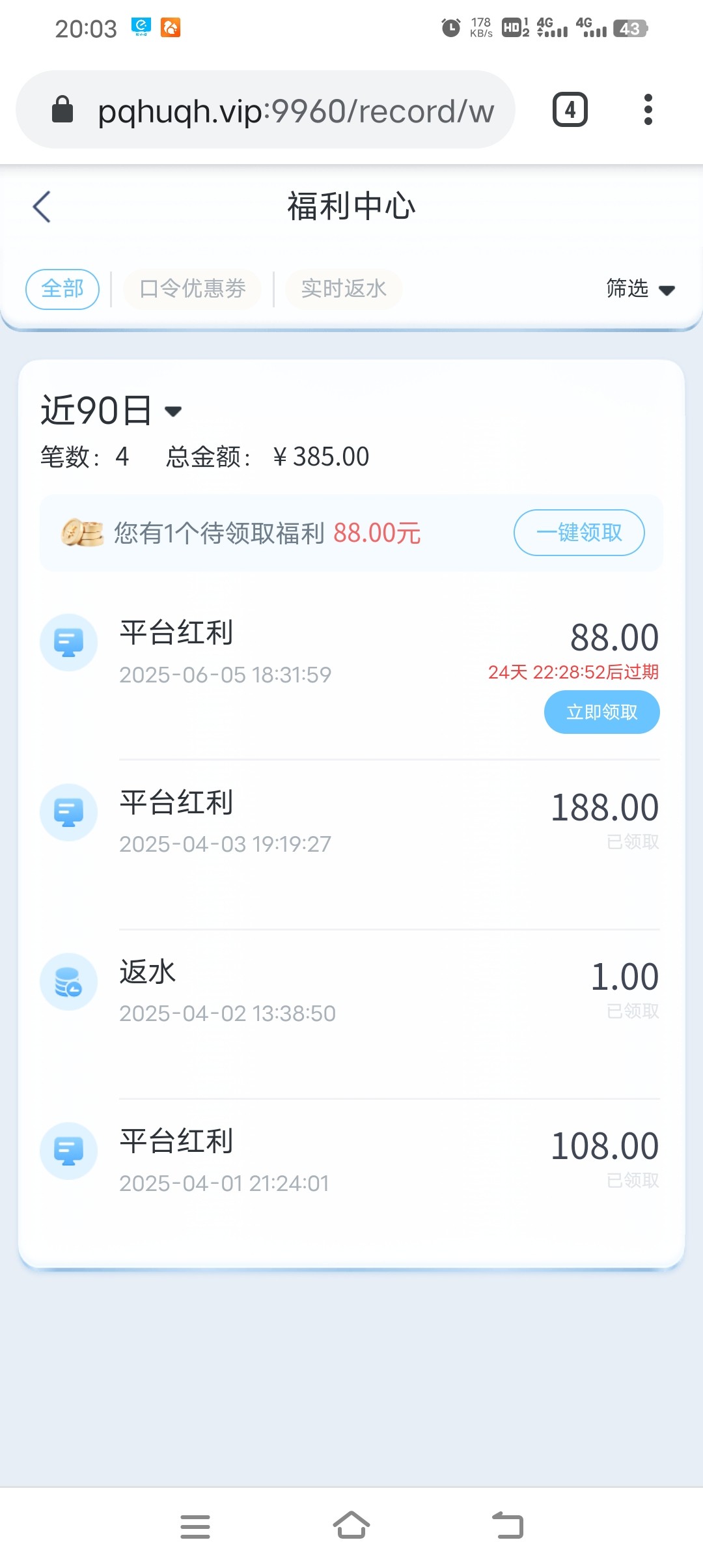Expand the 近90日 date range selector
Image resolution: width=703 pixels, height=1568 pixels.
[x=111, y=411]
